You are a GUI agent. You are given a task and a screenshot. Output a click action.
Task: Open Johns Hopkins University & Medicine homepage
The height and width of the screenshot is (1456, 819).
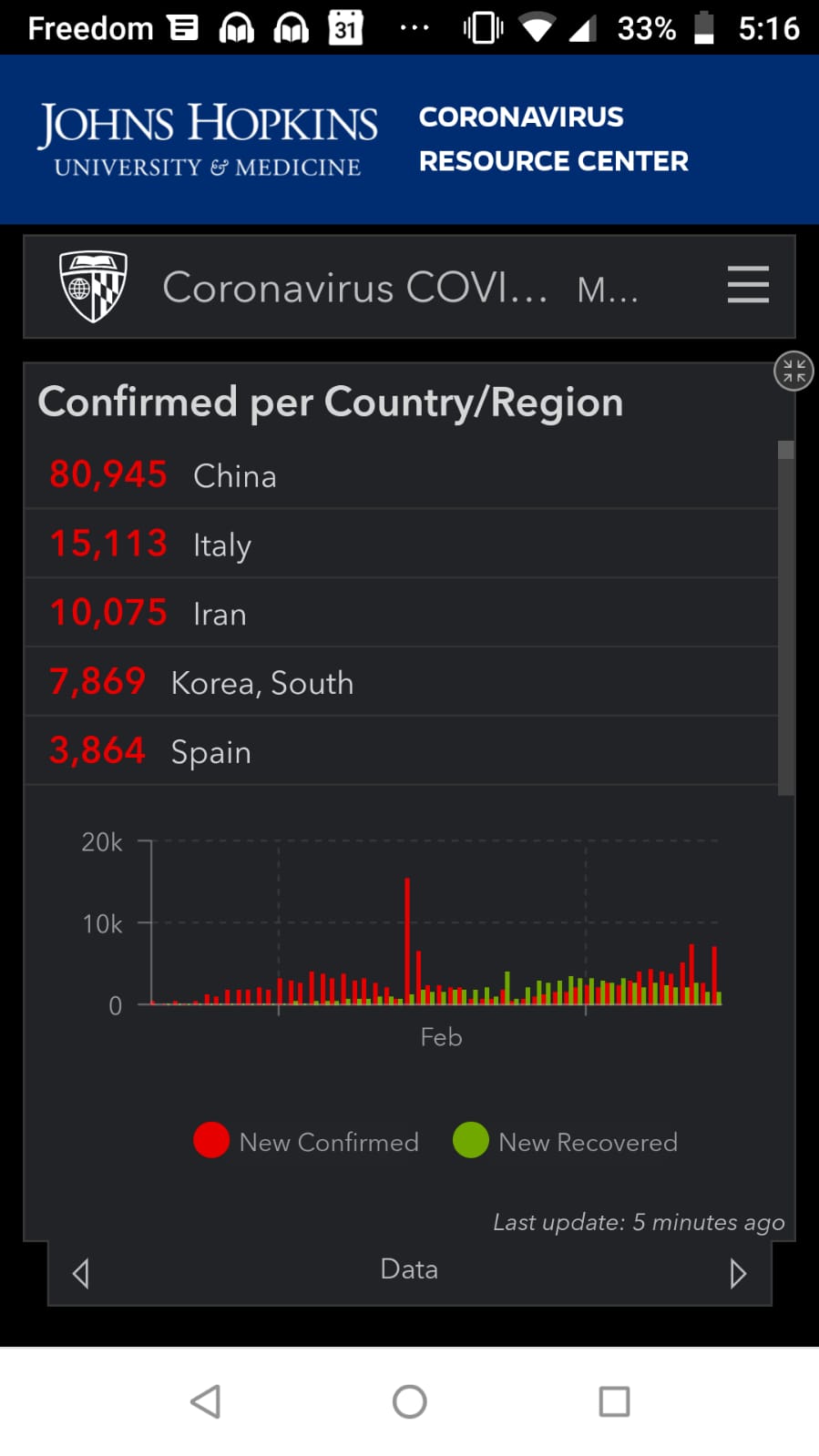[208, 139]
